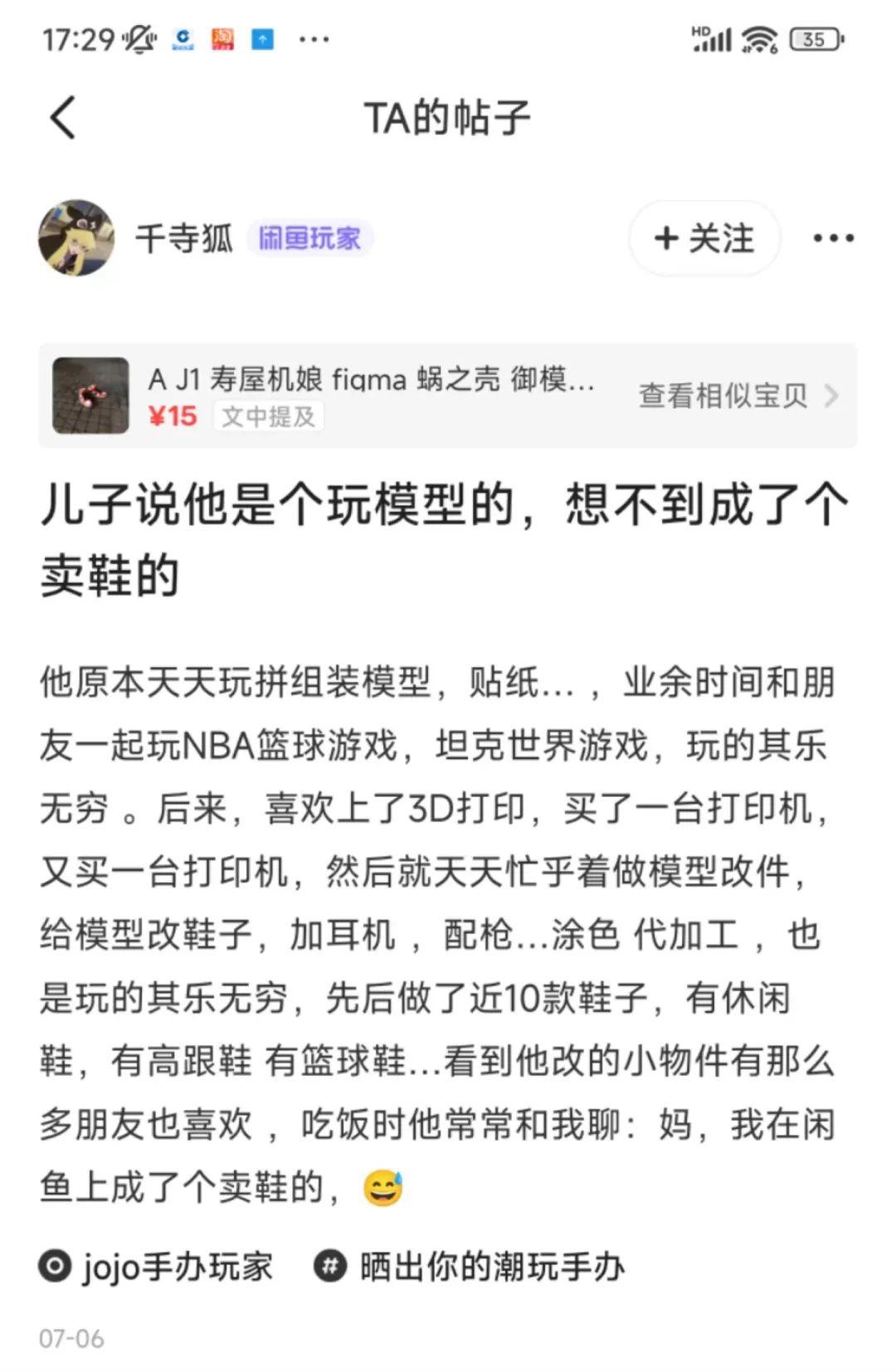Tap the sweating-smile emoji in the post
The height and width of the screenshot is (1372, 896).
click(x=383, y=1188)
